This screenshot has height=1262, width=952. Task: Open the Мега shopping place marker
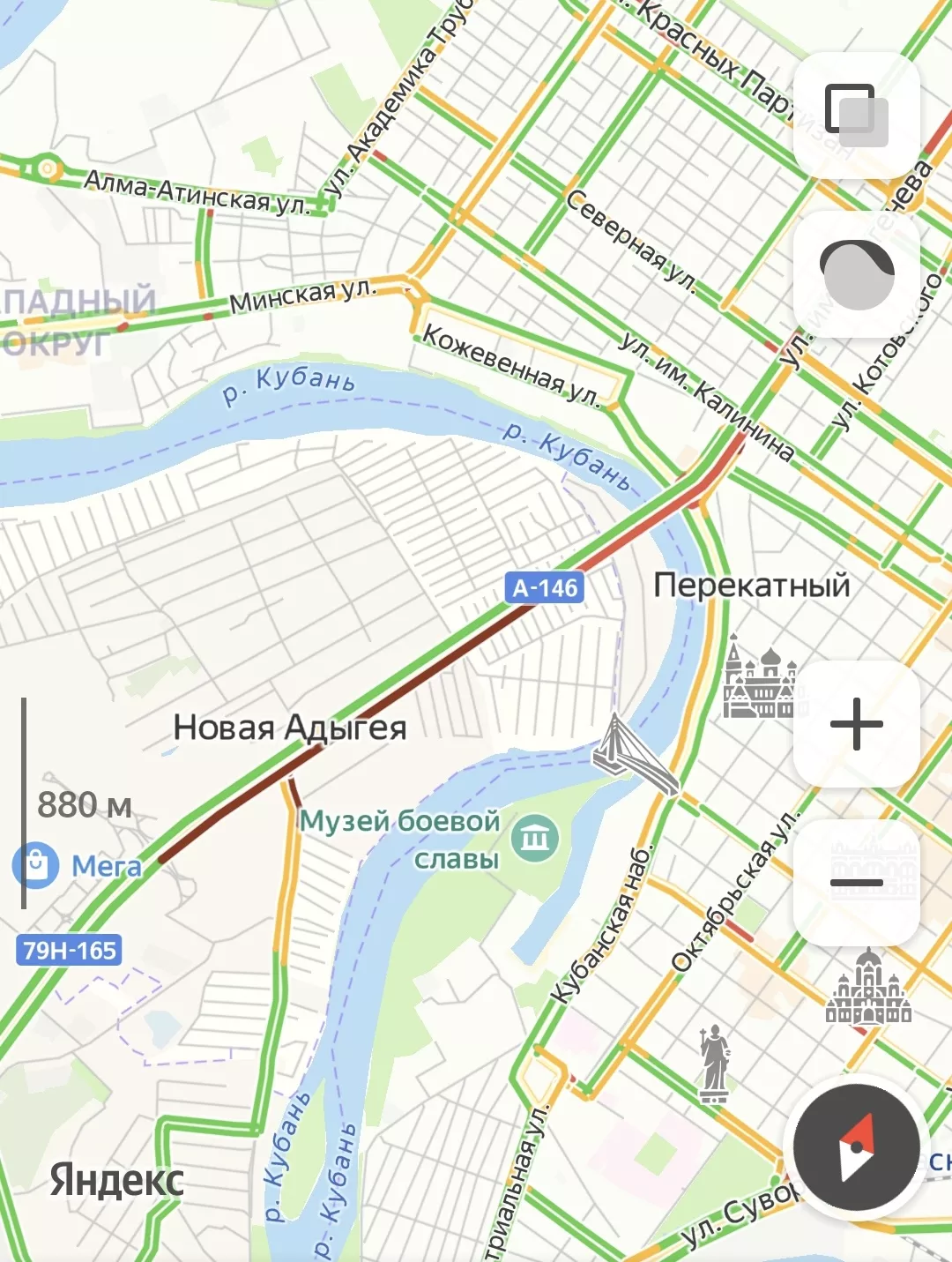point(36,865)
